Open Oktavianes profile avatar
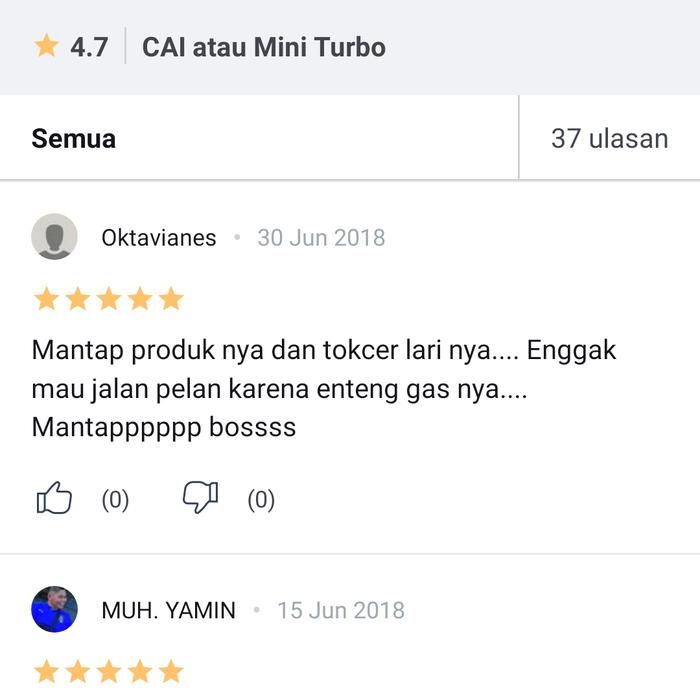Image resolution: width=700 pixels, height=700 pixels. (54, 237)
